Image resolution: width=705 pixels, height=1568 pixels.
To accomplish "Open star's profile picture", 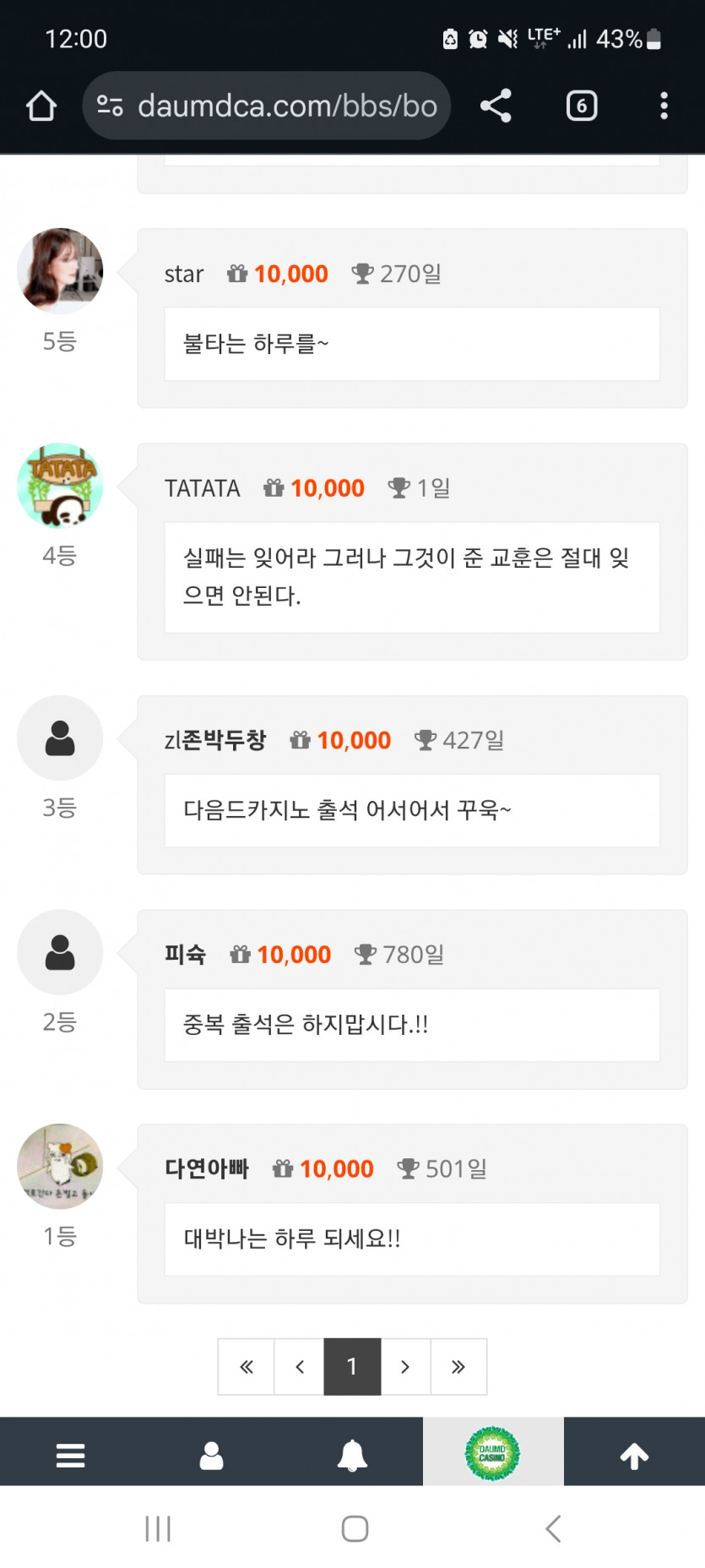I will (x=60, y=270).
